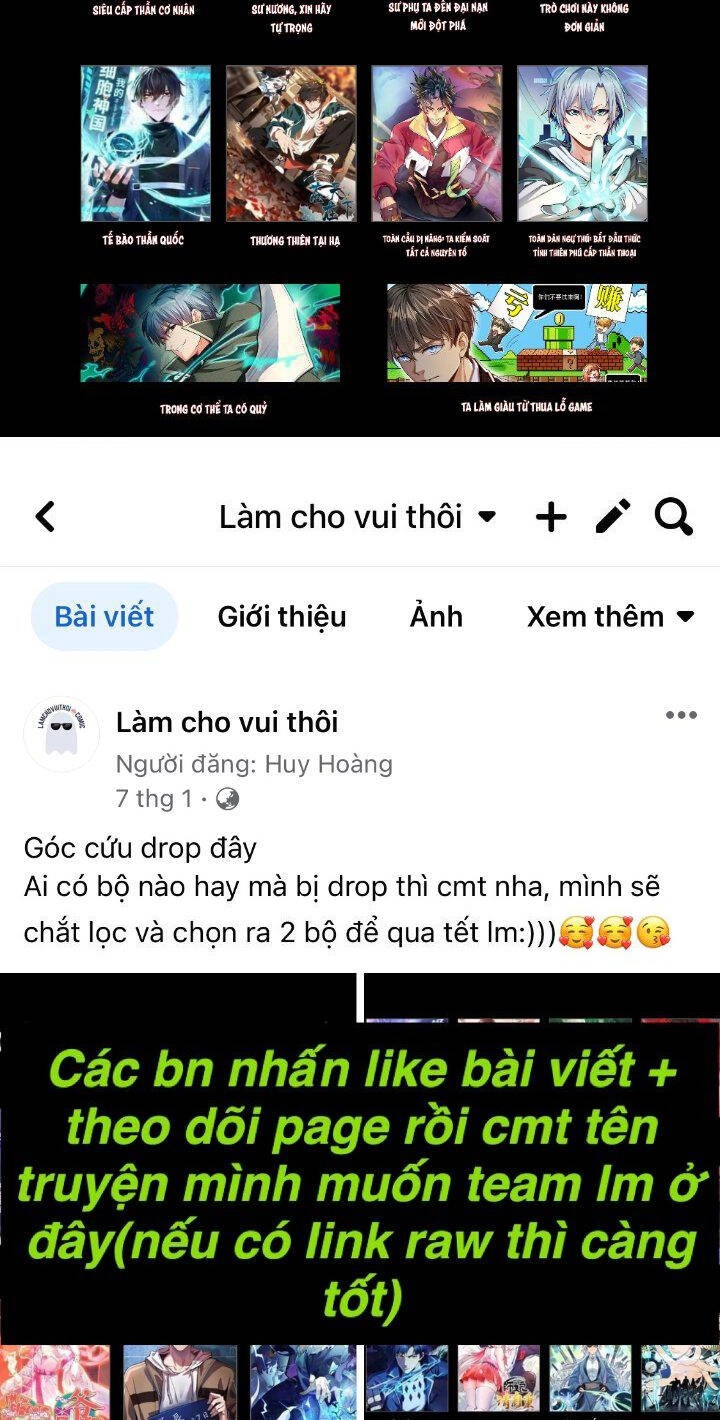720x1420 pixels.
Task: Open the Ta Làm Giàu Từ Thua Lỗ Game banner
Action: 520,335
